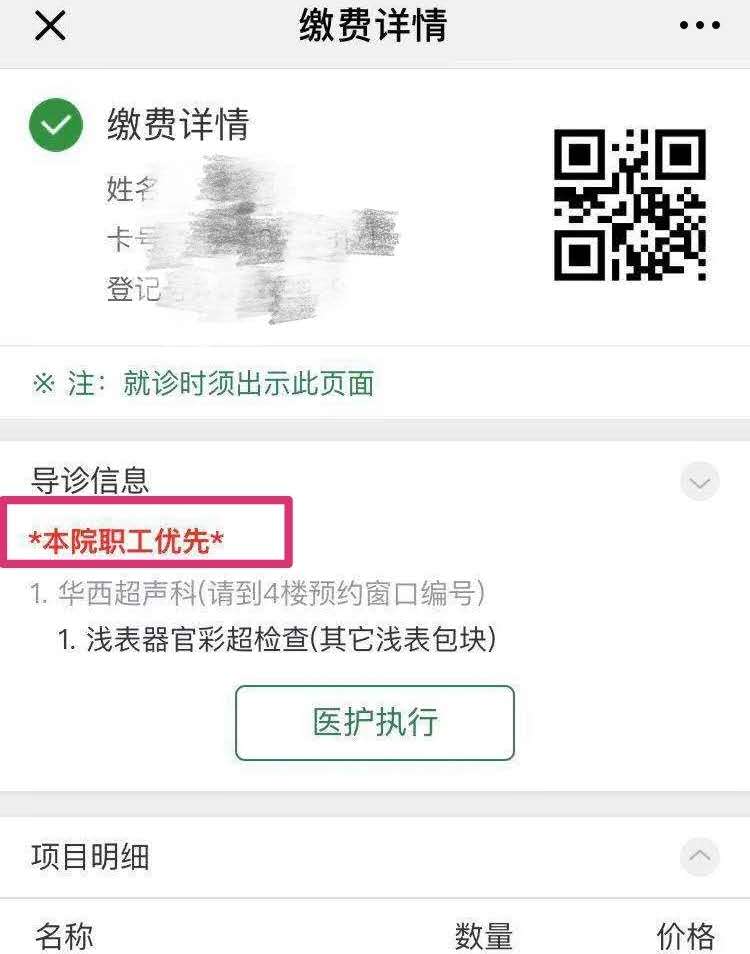Close the 缴费详情 page
This screenshot has height=954, width=750.
(x=50, y=27)
